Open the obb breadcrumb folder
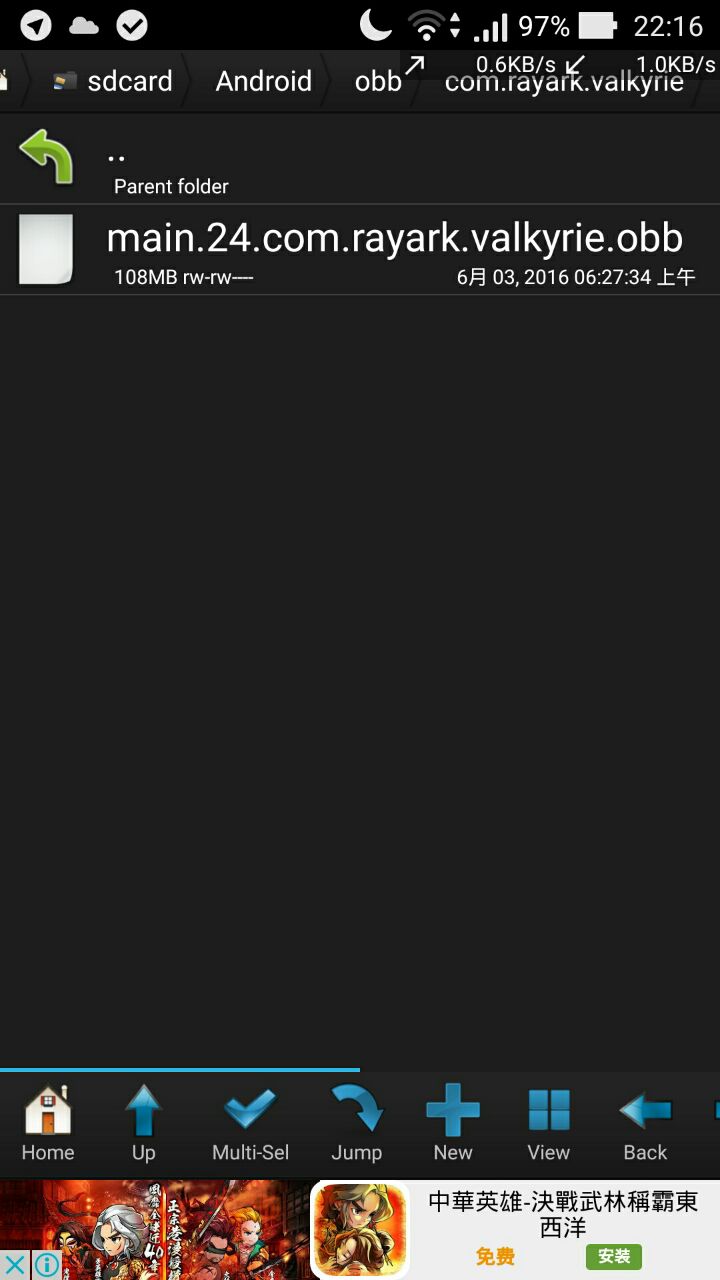This screenshot has width=720, height=1280. pos(377,82)
